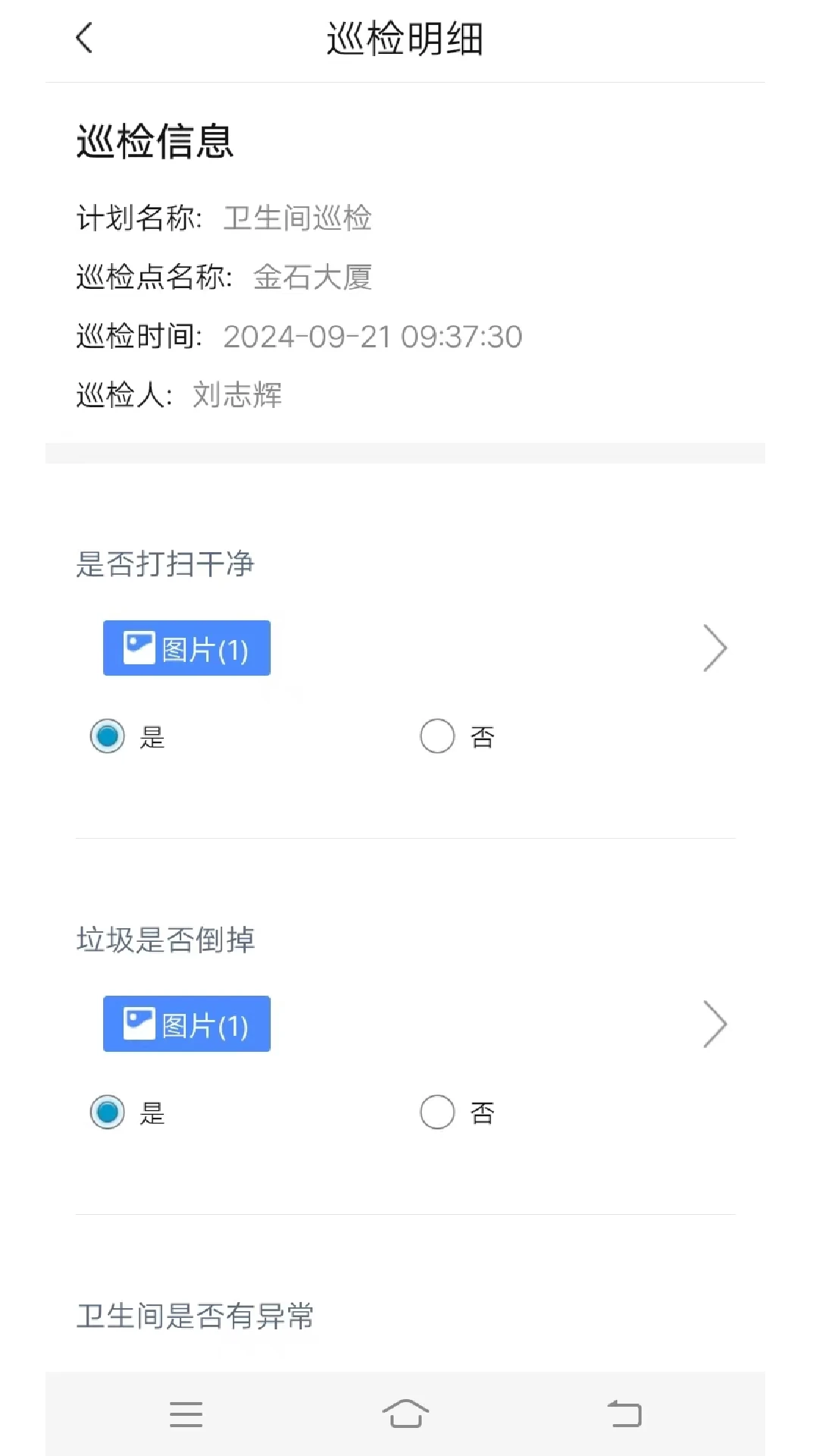The height and width of the screenshot is (1456, 819).
Task: Tap the 图片(1) button under 是否打扫干净
Action: click(x=186, y=647)
